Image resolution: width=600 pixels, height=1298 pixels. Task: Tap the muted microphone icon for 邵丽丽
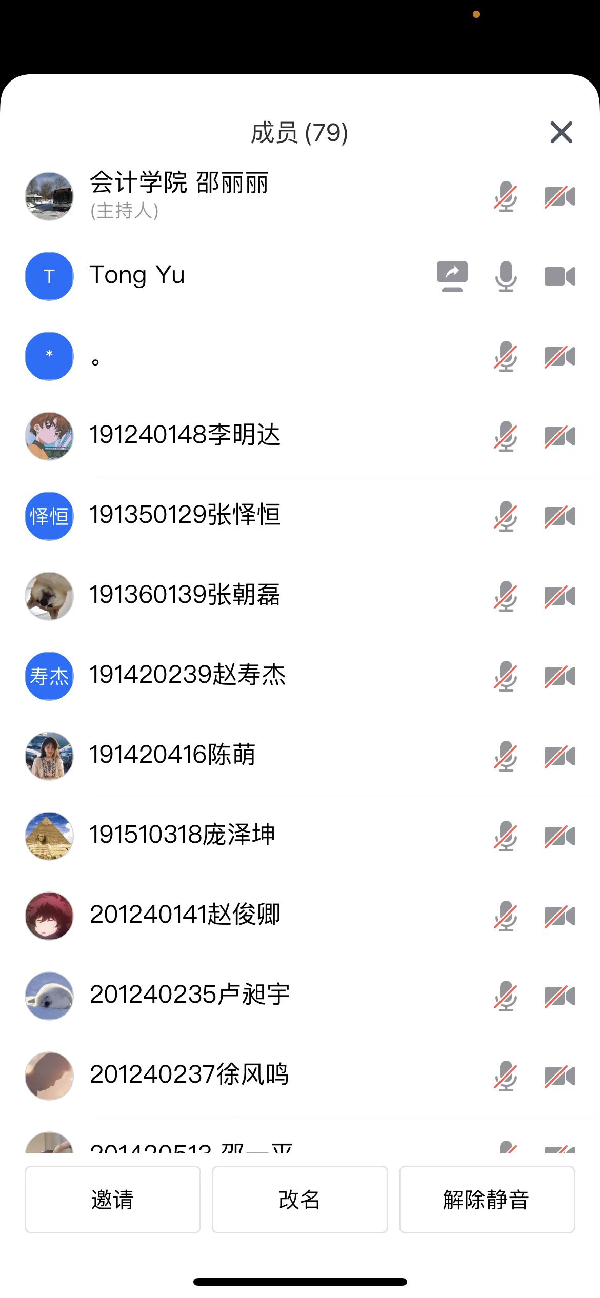pyautogui.click(x=506, y=197)
